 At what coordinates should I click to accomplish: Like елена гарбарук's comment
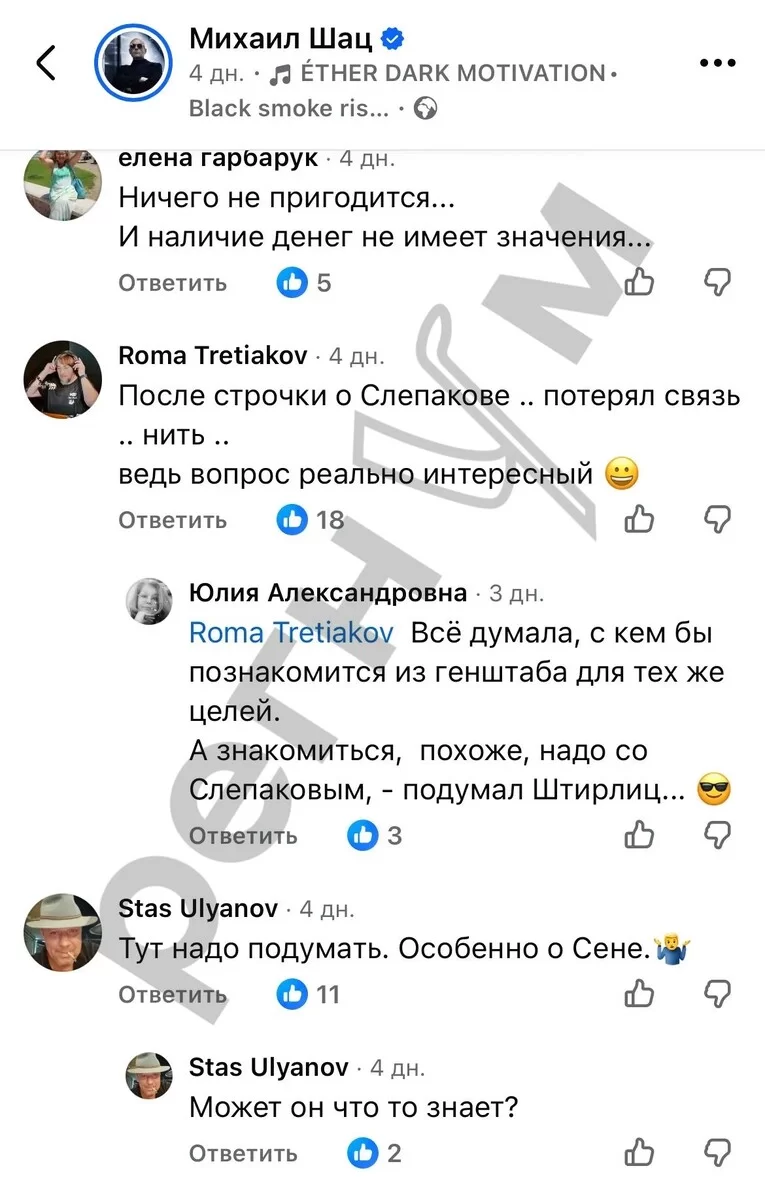pyautogui.click(x=639, y=282)
